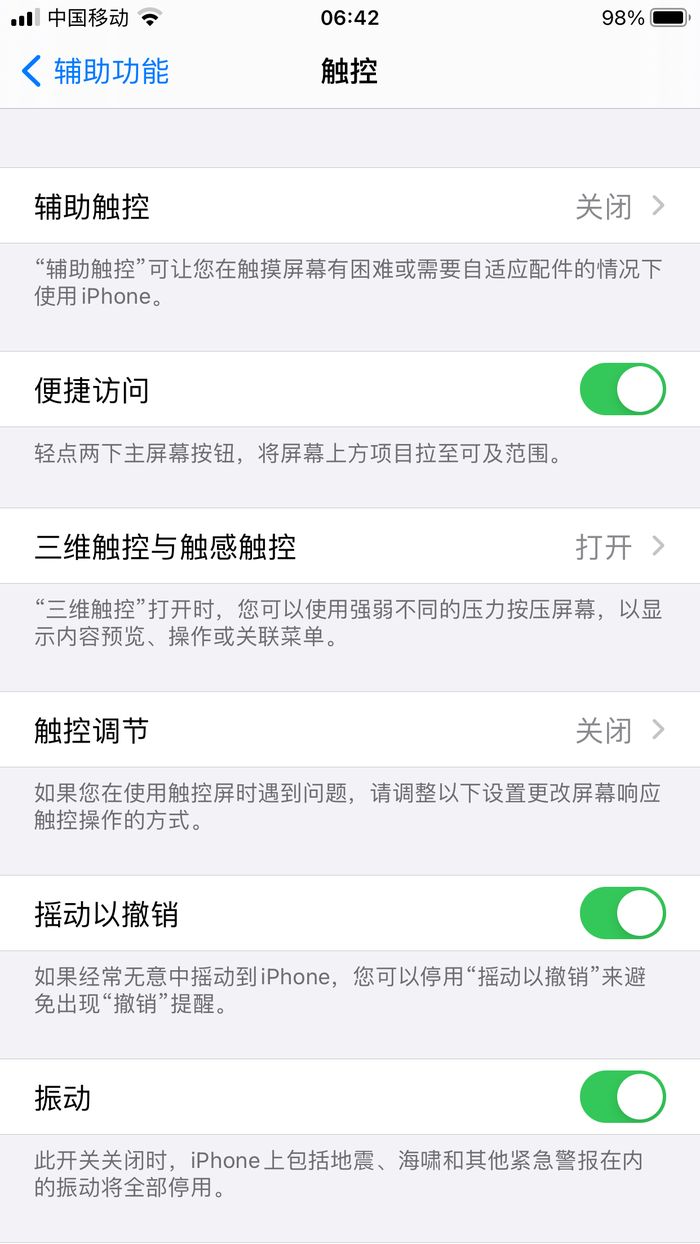Disable the 摇动以撤销 toggle
This screenshot has width=700, height=1244.
pyautogui.click(x=622, y=913)
